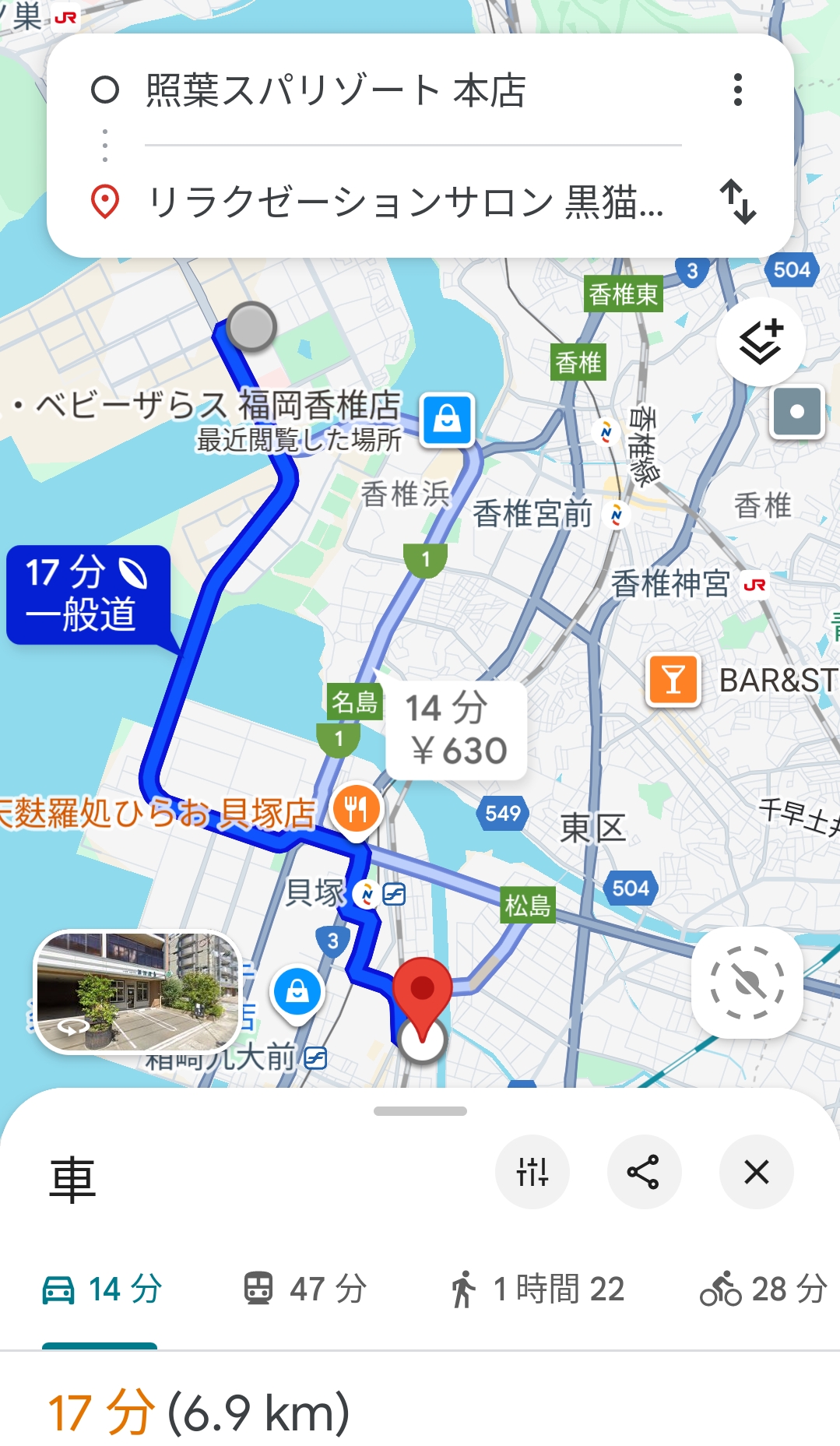840x1446 pixels.
Task: Share this route
Action: tap(644, 1172)
